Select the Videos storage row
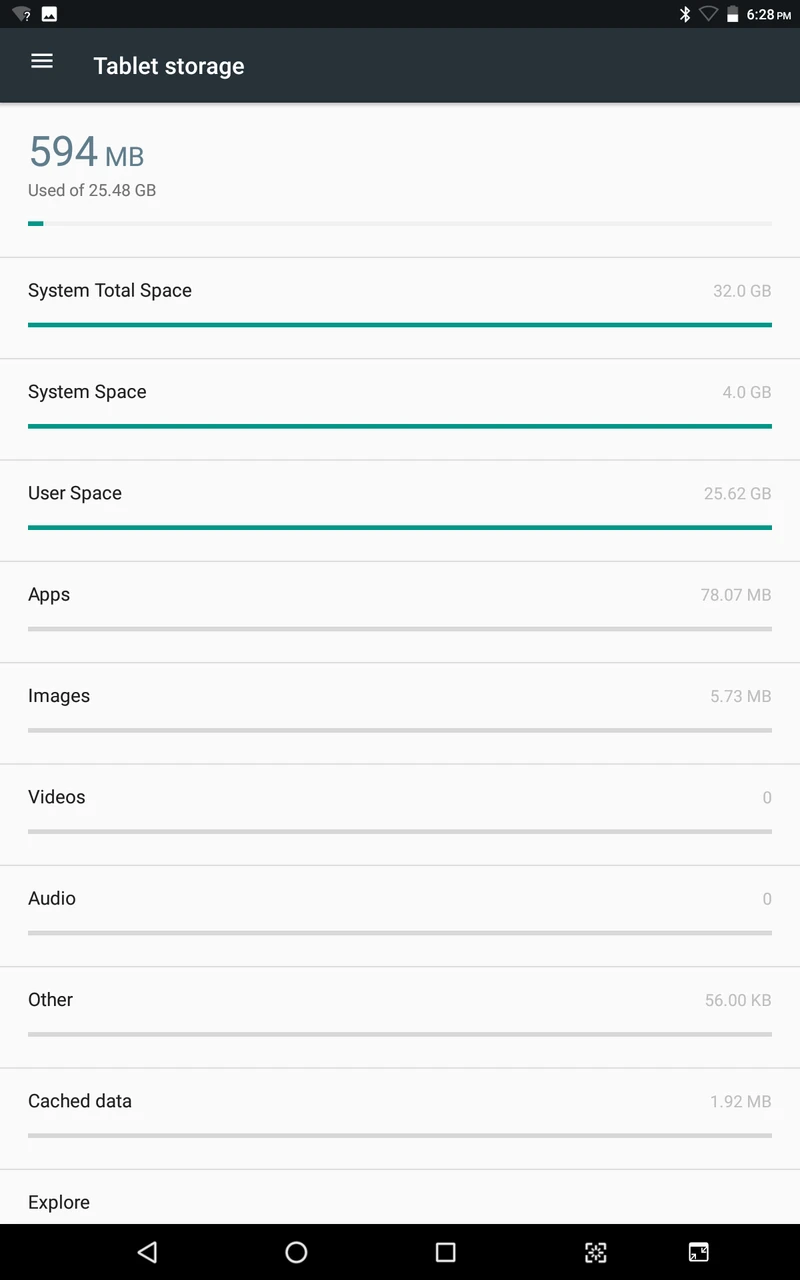800x1280 pixels. click(x=400, y=814)
